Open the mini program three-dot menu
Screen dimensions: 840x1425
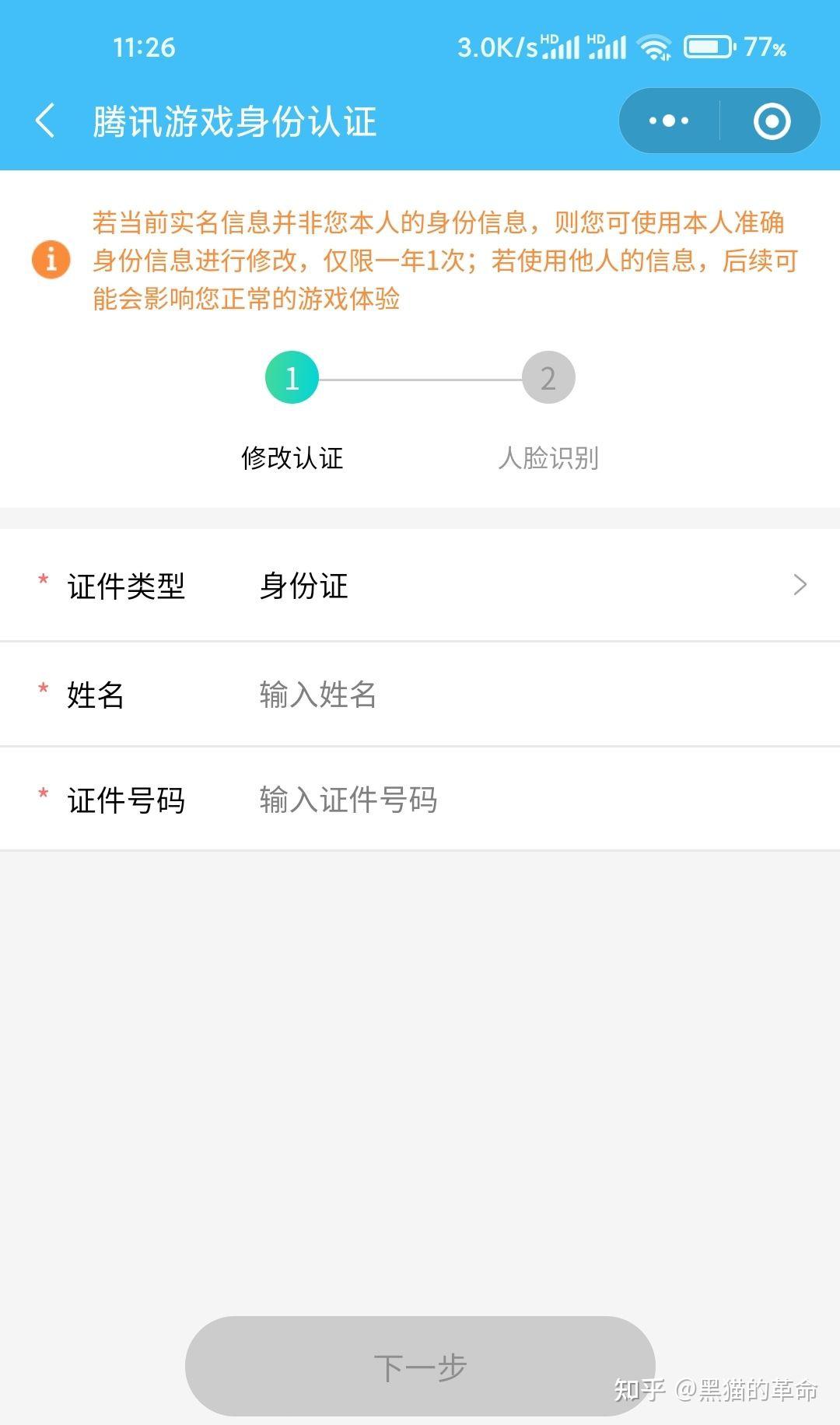coord(669,121)
